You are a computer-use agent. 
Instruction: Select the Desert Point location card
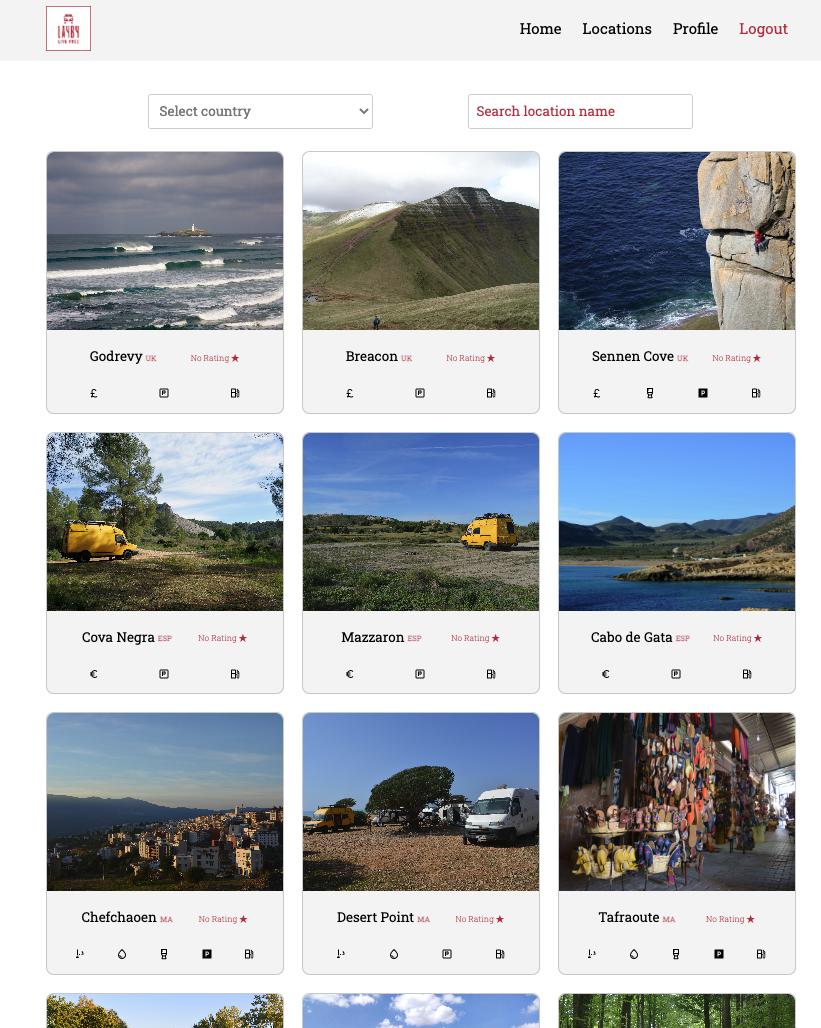click(421, 802)
